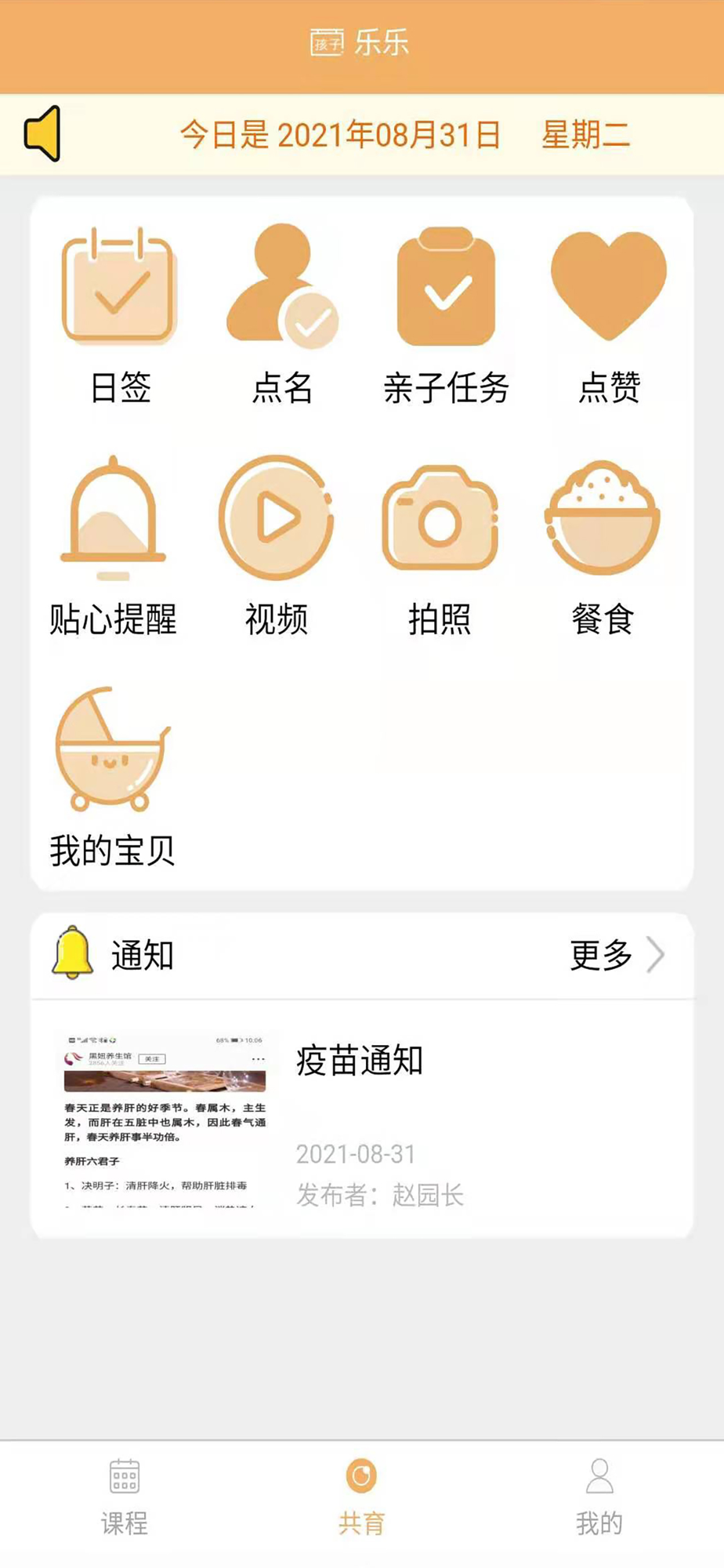This screenshot has height=1568, width=724.
Task: Open 亲子任务 parent-child tasks
Action: coord(446,315)
